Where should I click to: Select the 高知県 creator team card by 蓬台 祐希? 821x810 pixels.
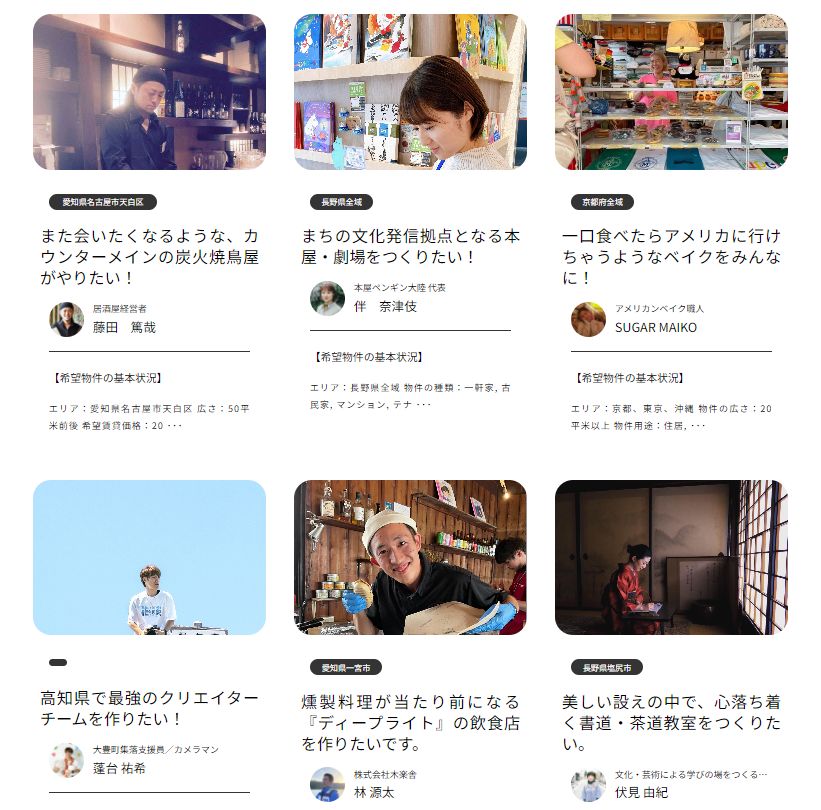coord(149,707)
